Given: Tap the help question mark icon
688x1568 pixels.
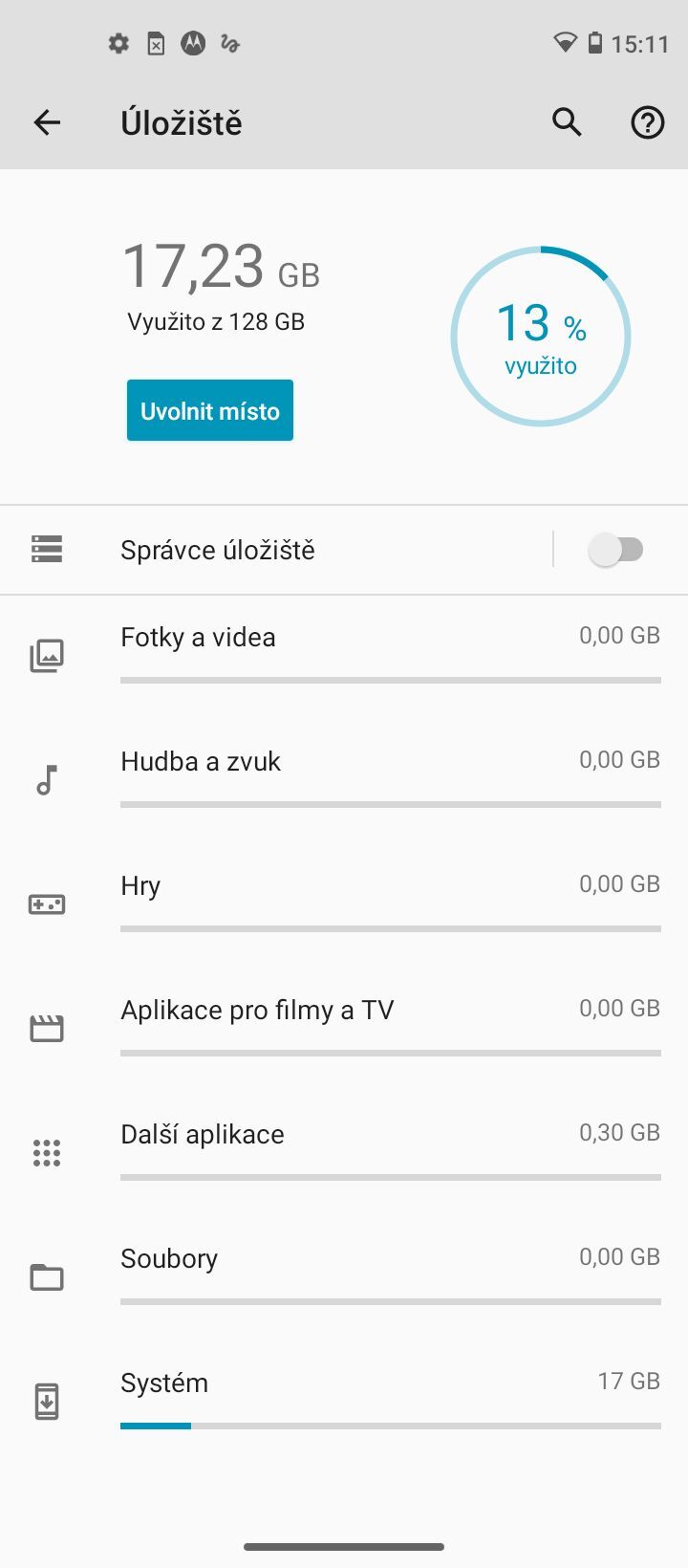Looking at the screenshot, I should pyautogui.click(x=646, y=122).
